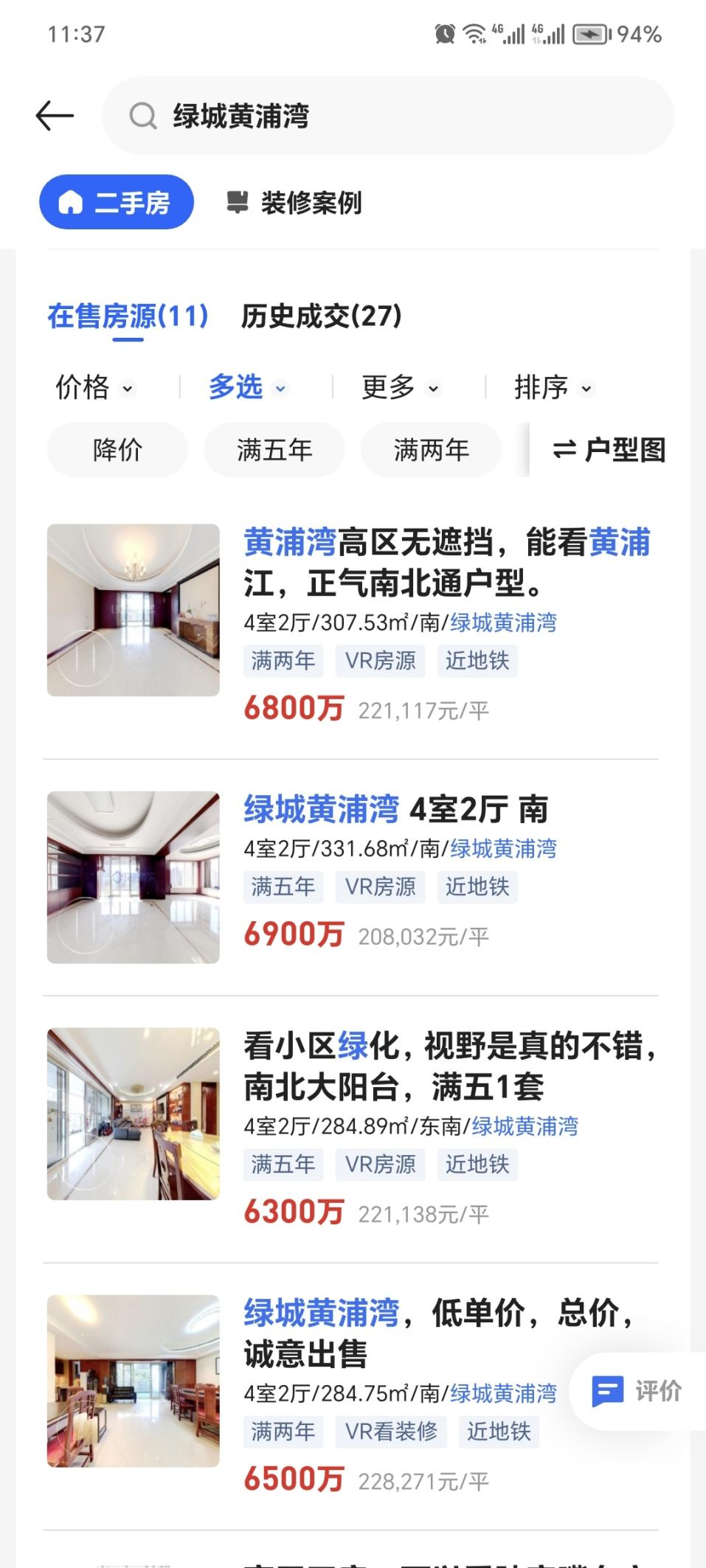Screen dimensions: 706x1568
Task: Open the 绿城黄浦湾 community link
Action: click(x=502, y=623)
